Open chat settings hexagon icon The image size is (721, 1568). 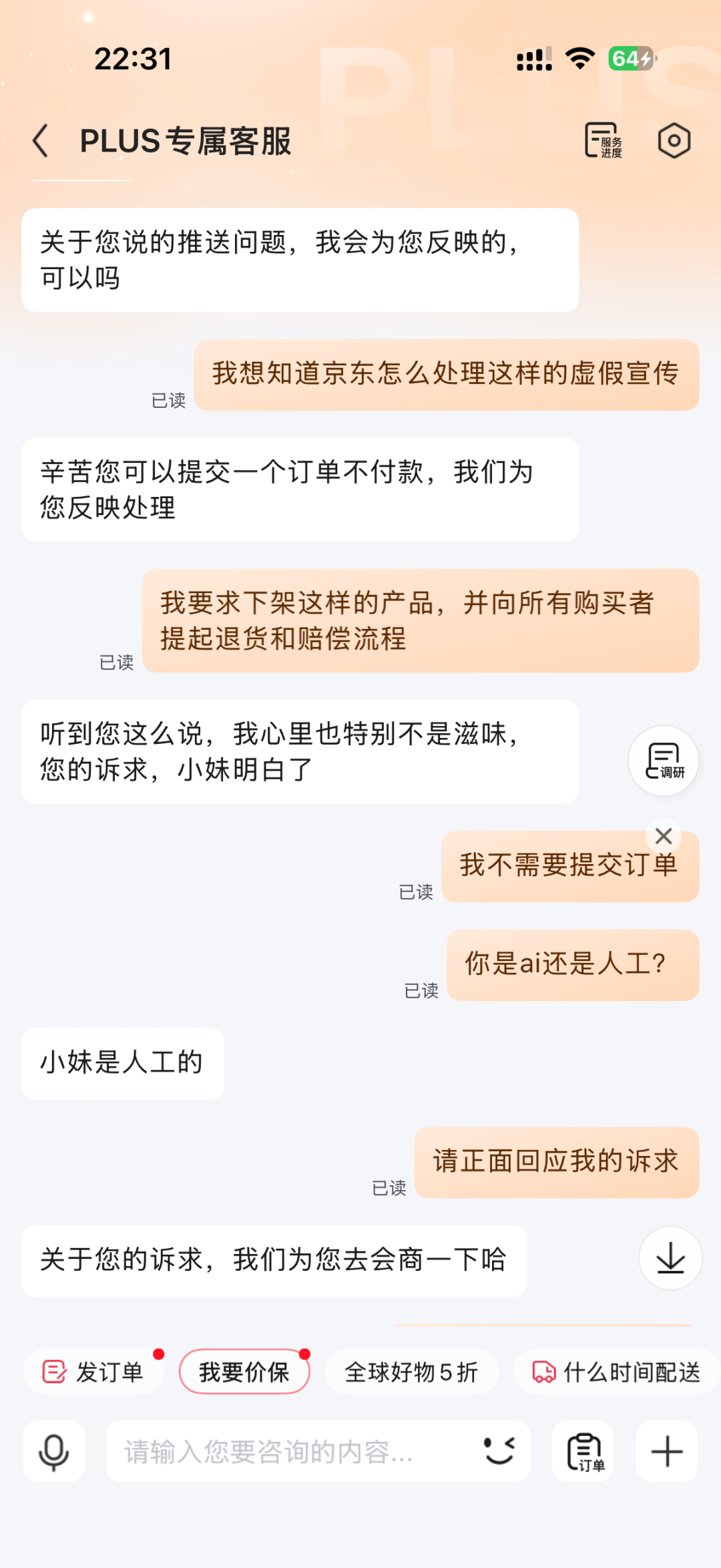click(674, 140)
